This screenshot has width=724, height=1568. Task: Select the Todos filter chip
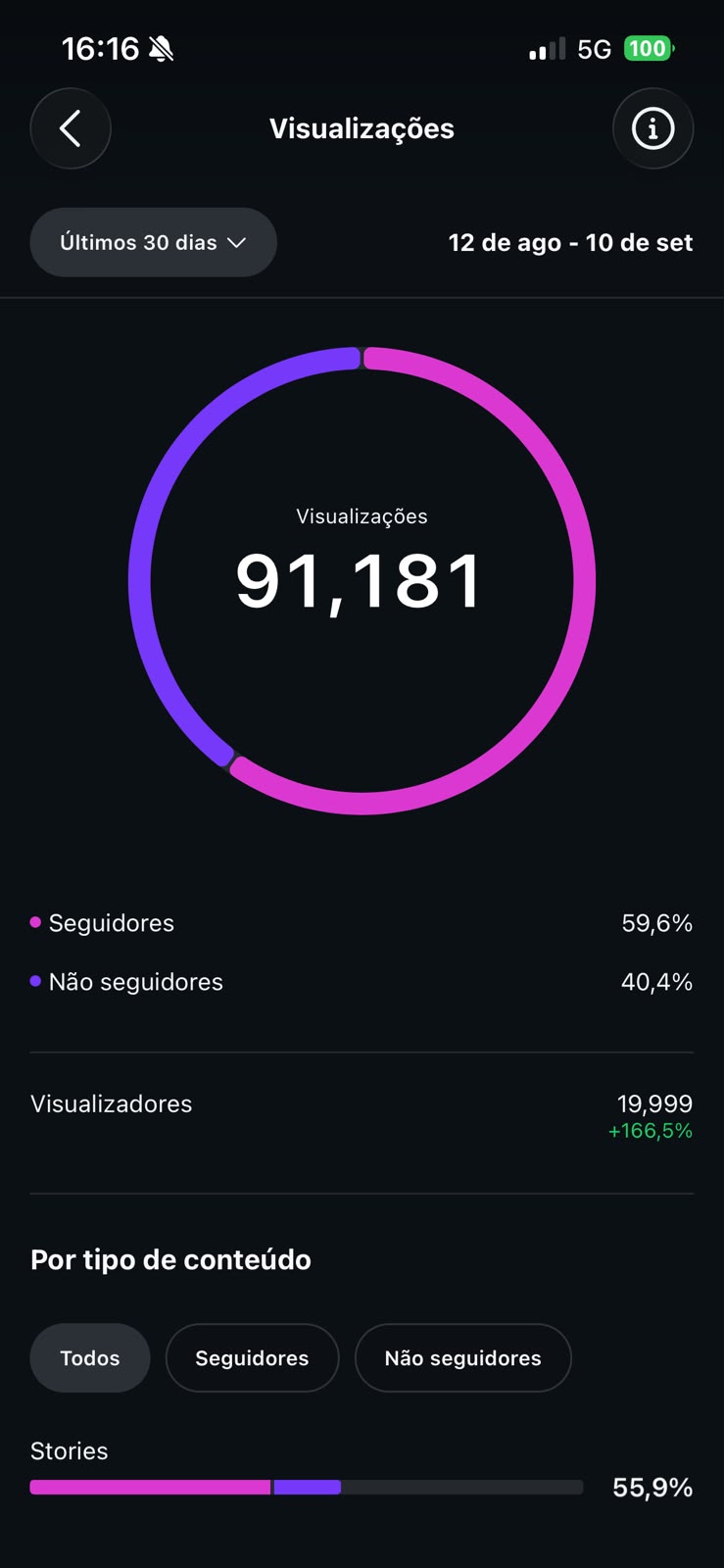90,1357
